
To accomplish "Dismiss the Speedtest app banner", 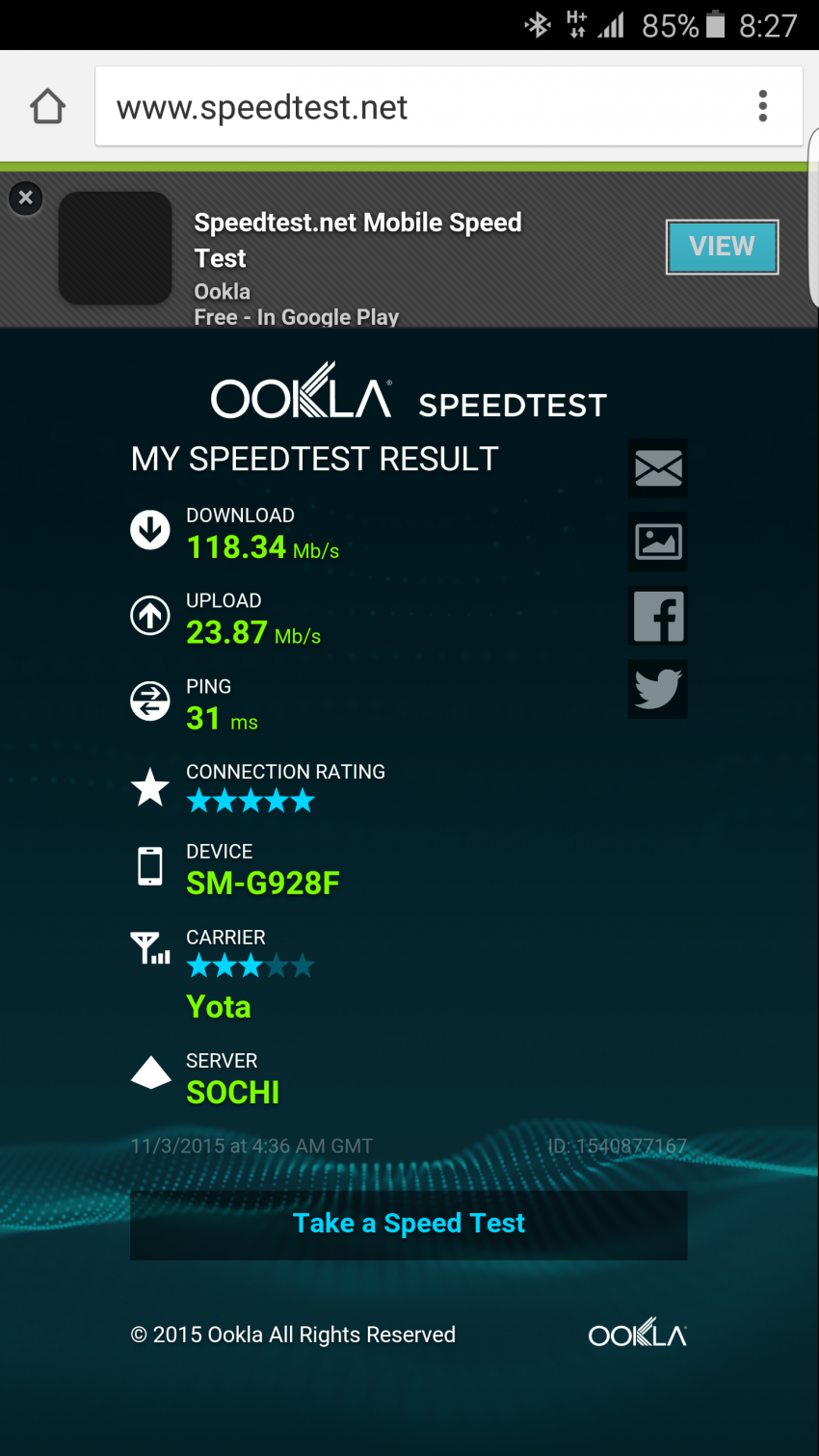I will (26, 198).
